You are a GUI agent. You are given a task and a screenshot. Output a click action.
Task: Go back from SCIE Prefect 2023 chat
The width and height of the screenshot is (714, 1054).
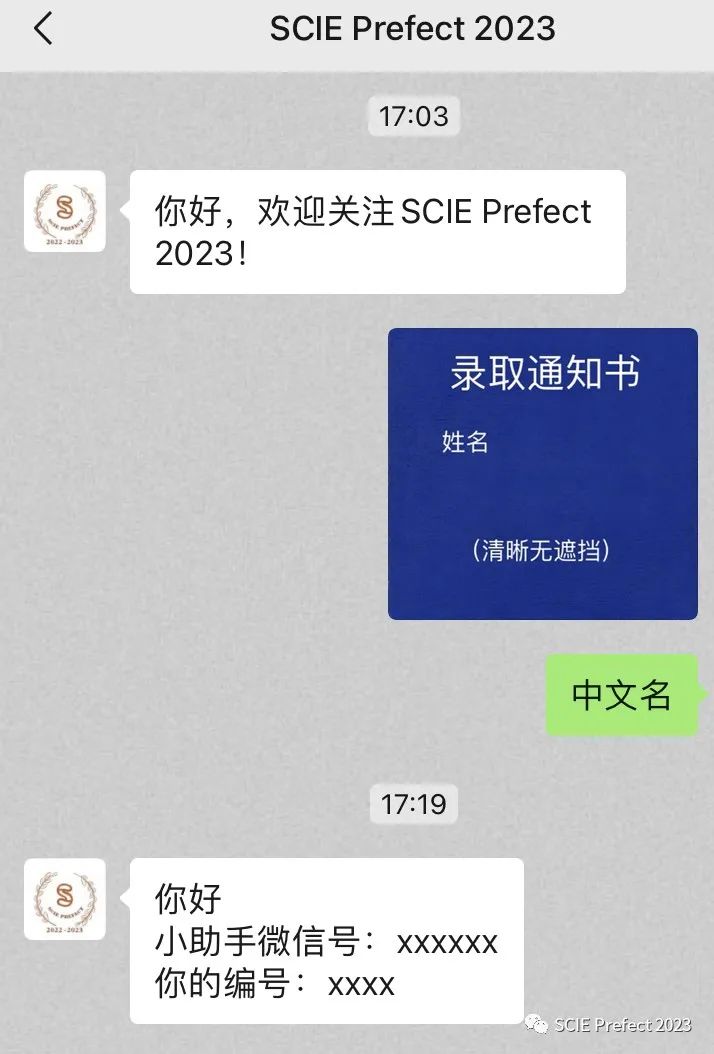(42, 29)
